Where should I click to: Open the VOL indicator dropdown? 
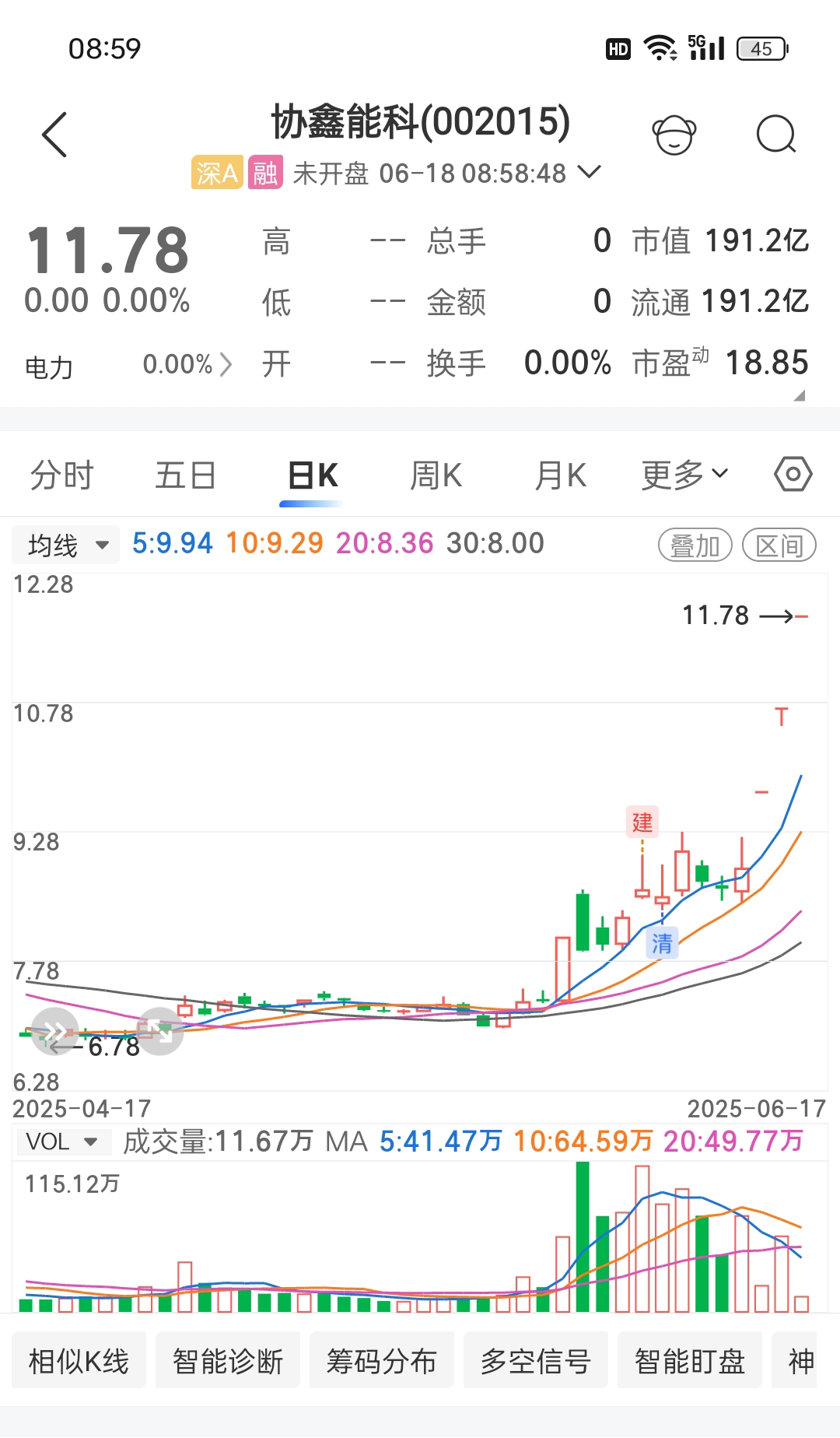[61, 1142]
